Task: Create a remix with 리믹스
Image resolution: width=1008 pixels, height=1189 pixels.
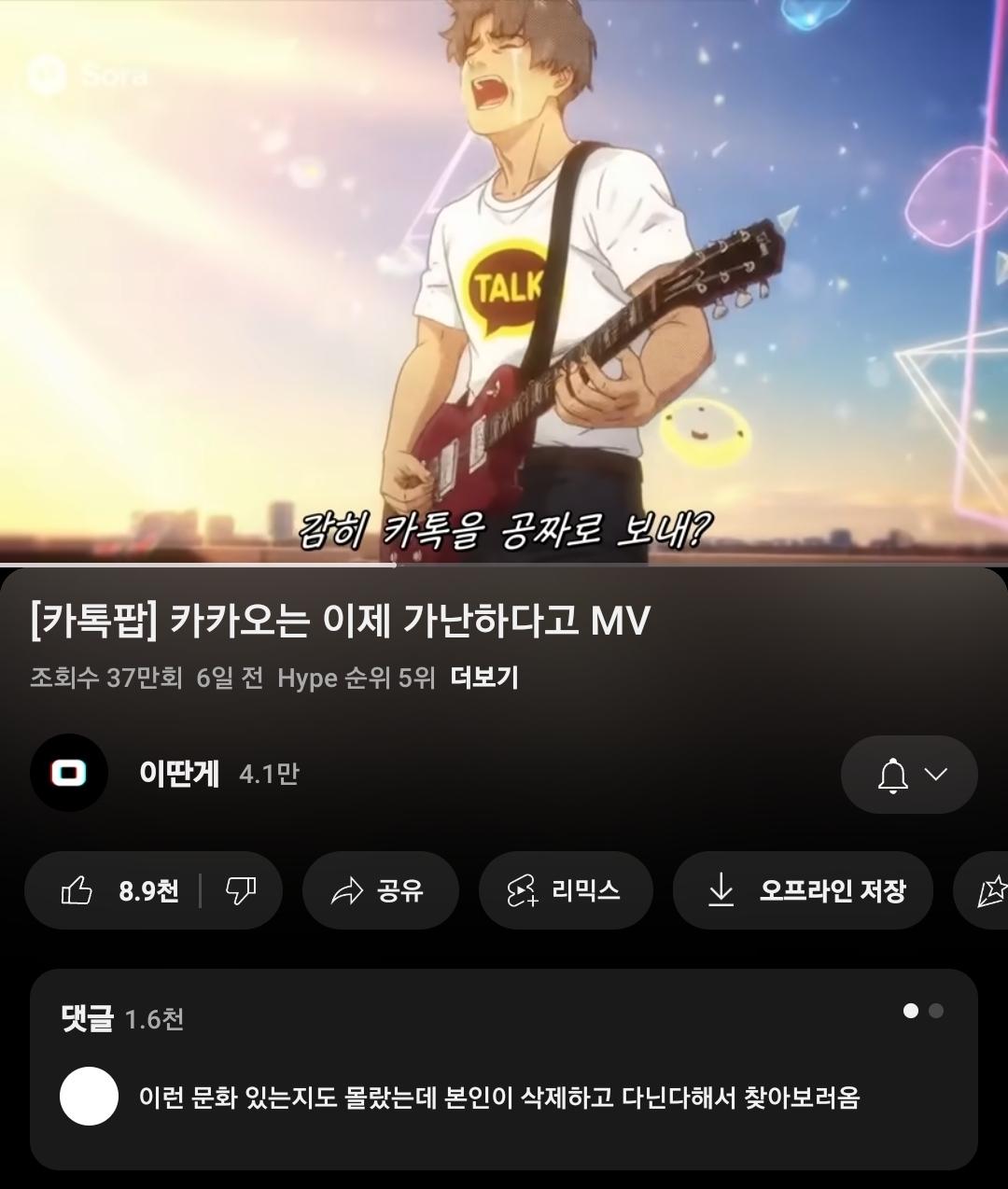Action: coord(565,890)
